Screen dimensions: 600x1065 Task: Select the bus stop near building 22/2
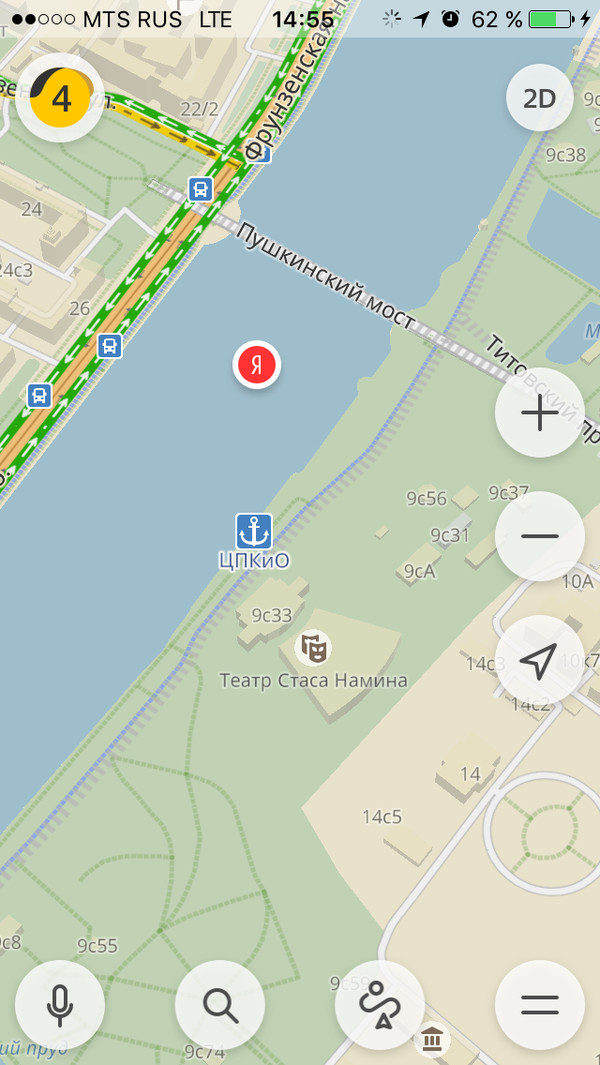201,189
